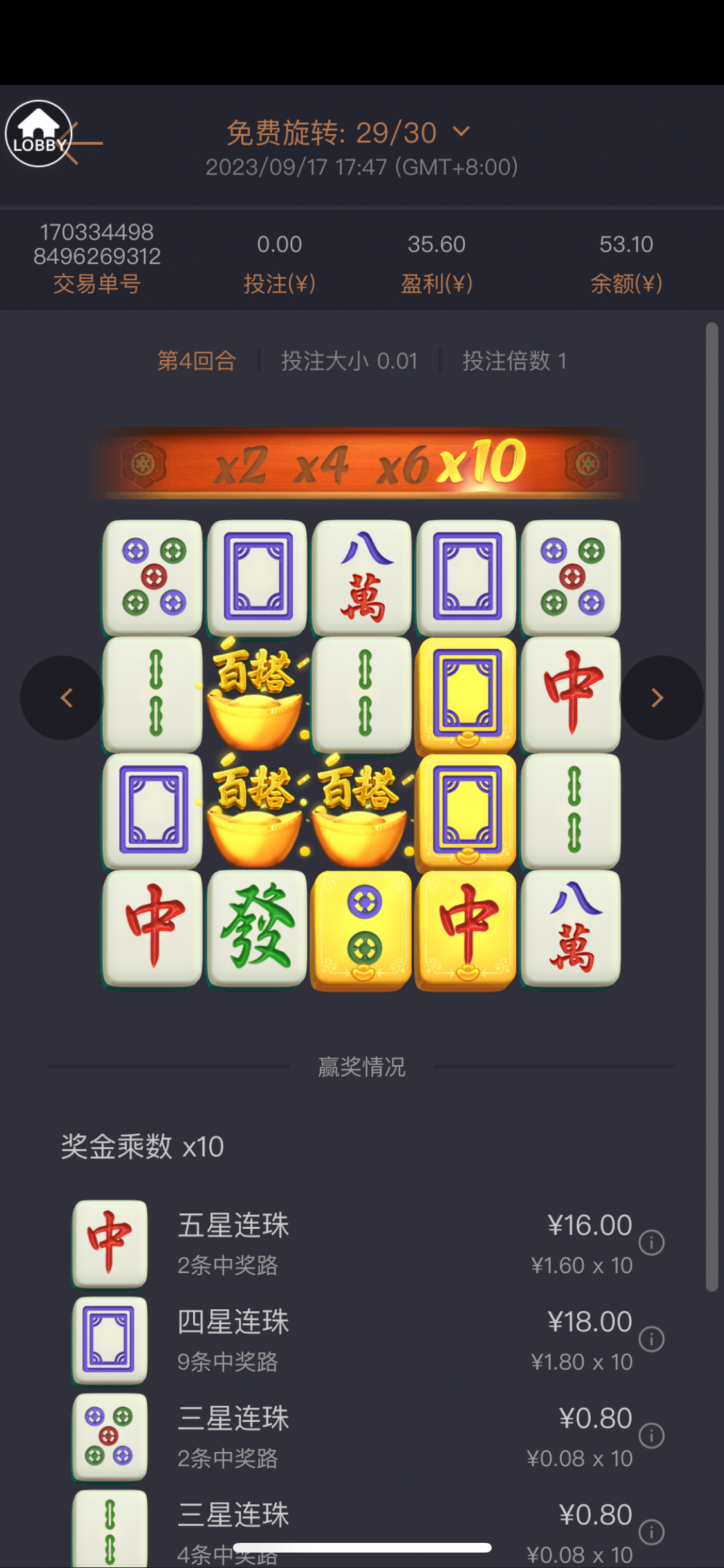724x1568 pixels.
Task: Go to the previous round
Action: point(64,698)
